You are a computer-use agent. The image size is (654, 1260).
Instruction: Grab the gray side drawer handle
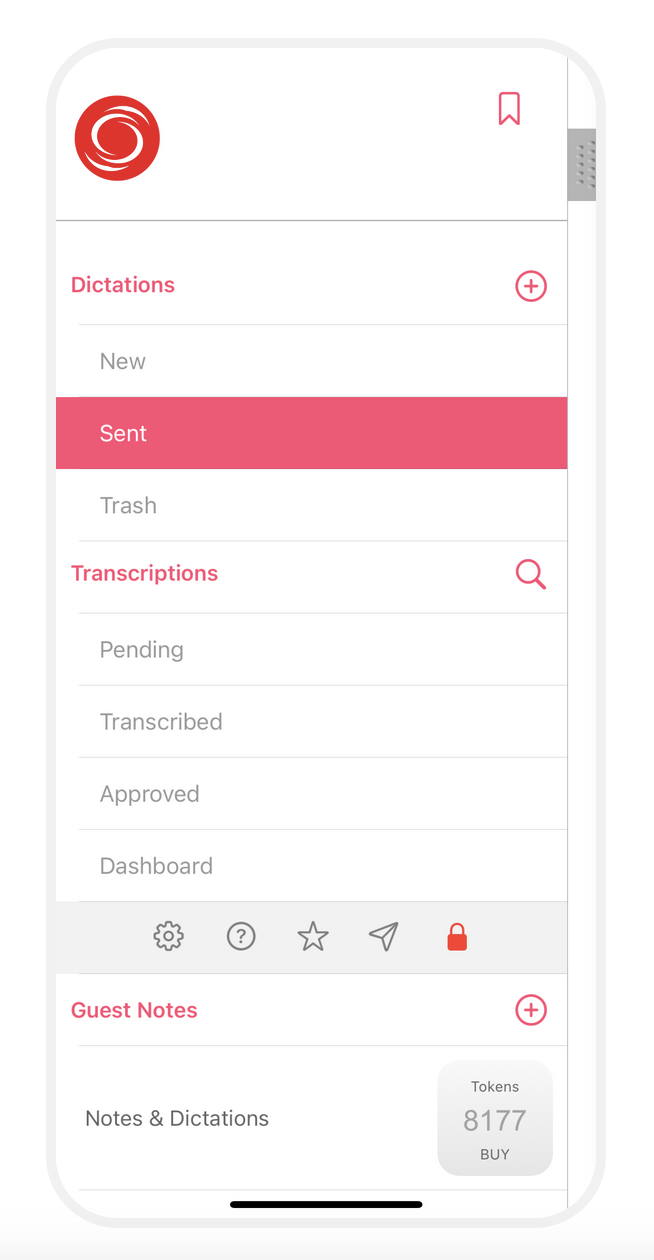pyautogui.click(x=582, y=165)
